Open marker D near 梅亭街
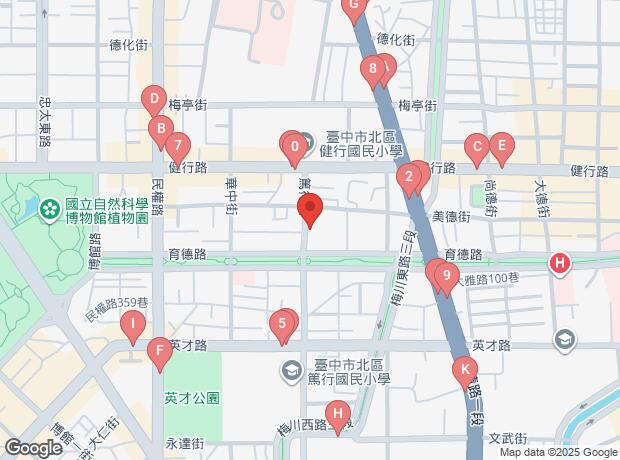Viewport: 620px width, 460px height. coord(153,99)
